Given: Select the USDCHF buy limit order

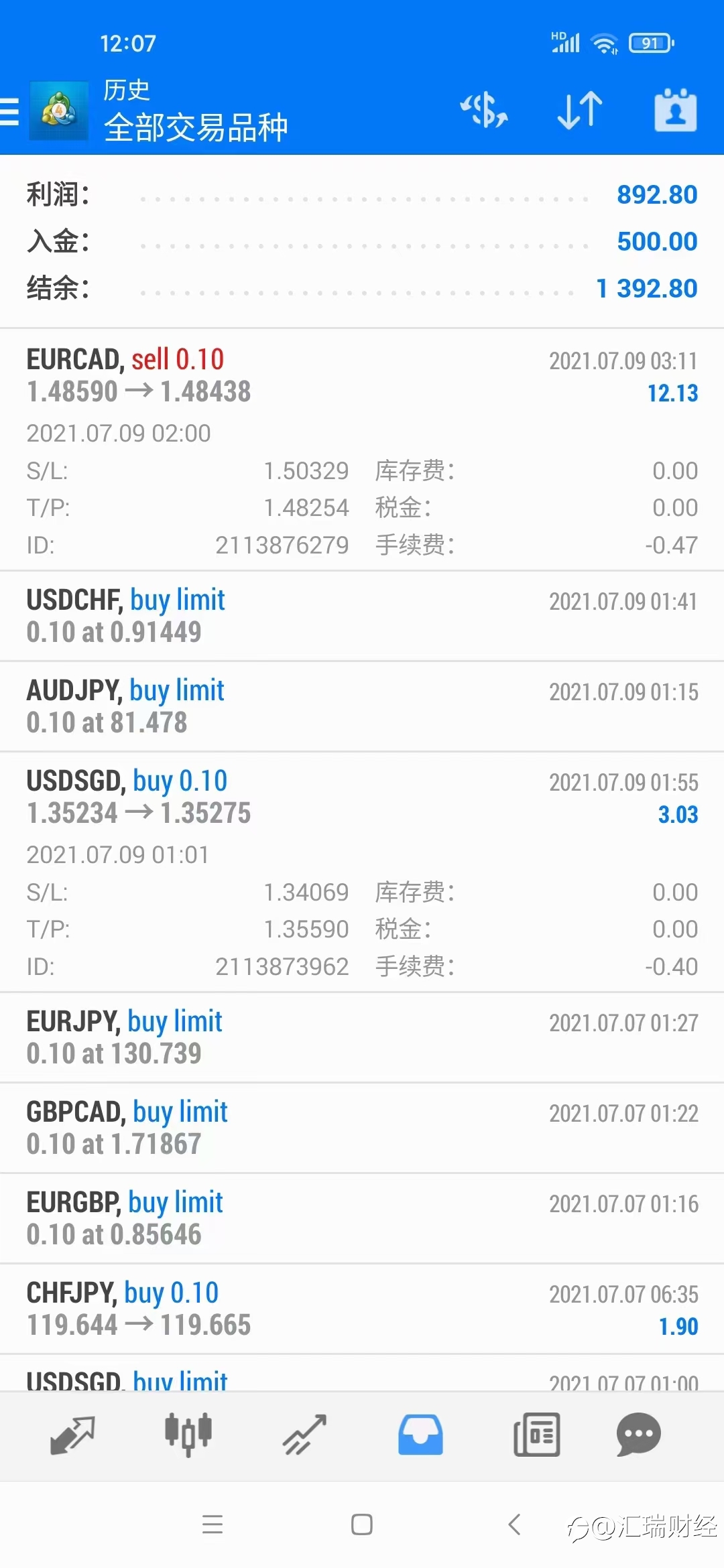Looking at the screenshot, I should (x=362, y=616).
